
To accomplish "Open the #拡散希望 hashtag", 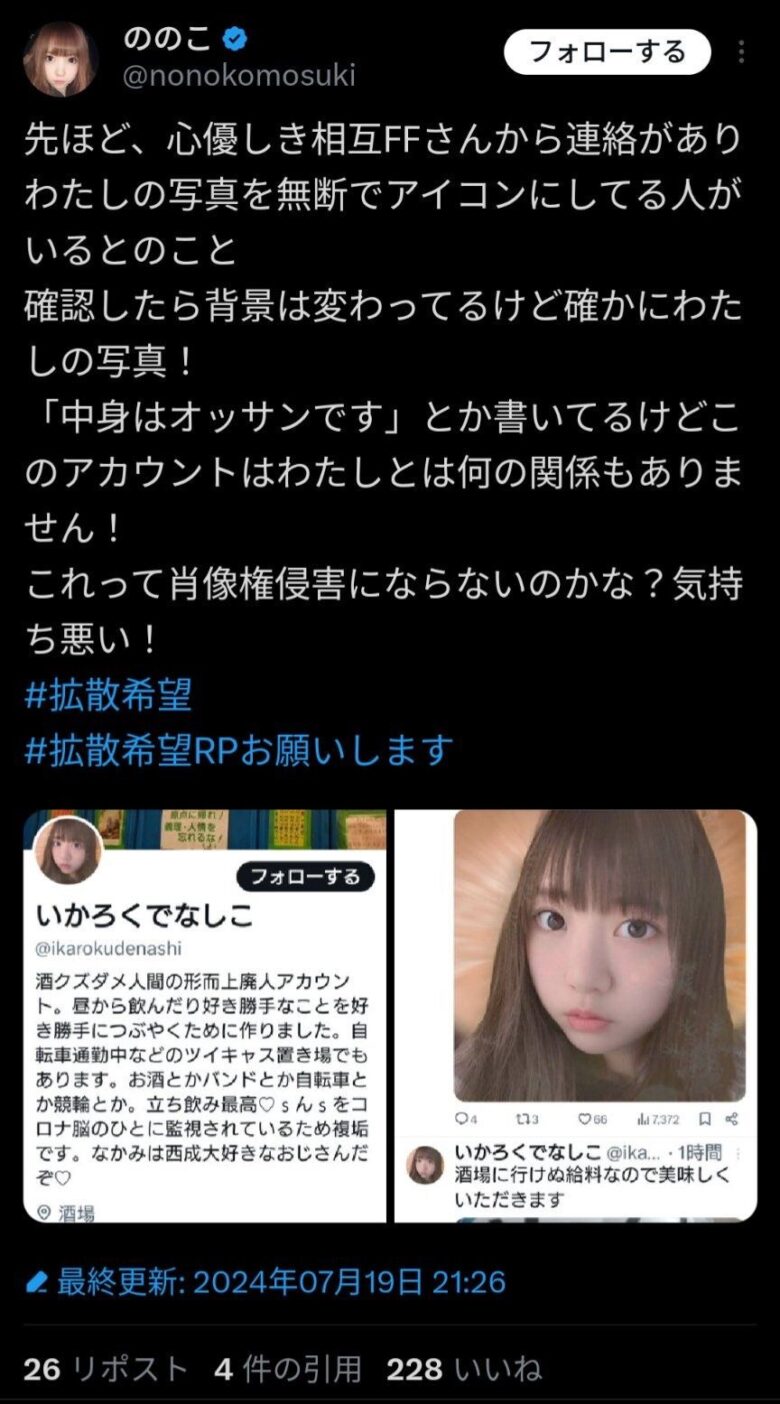I will pyautogui.click(x=108, y=694).
